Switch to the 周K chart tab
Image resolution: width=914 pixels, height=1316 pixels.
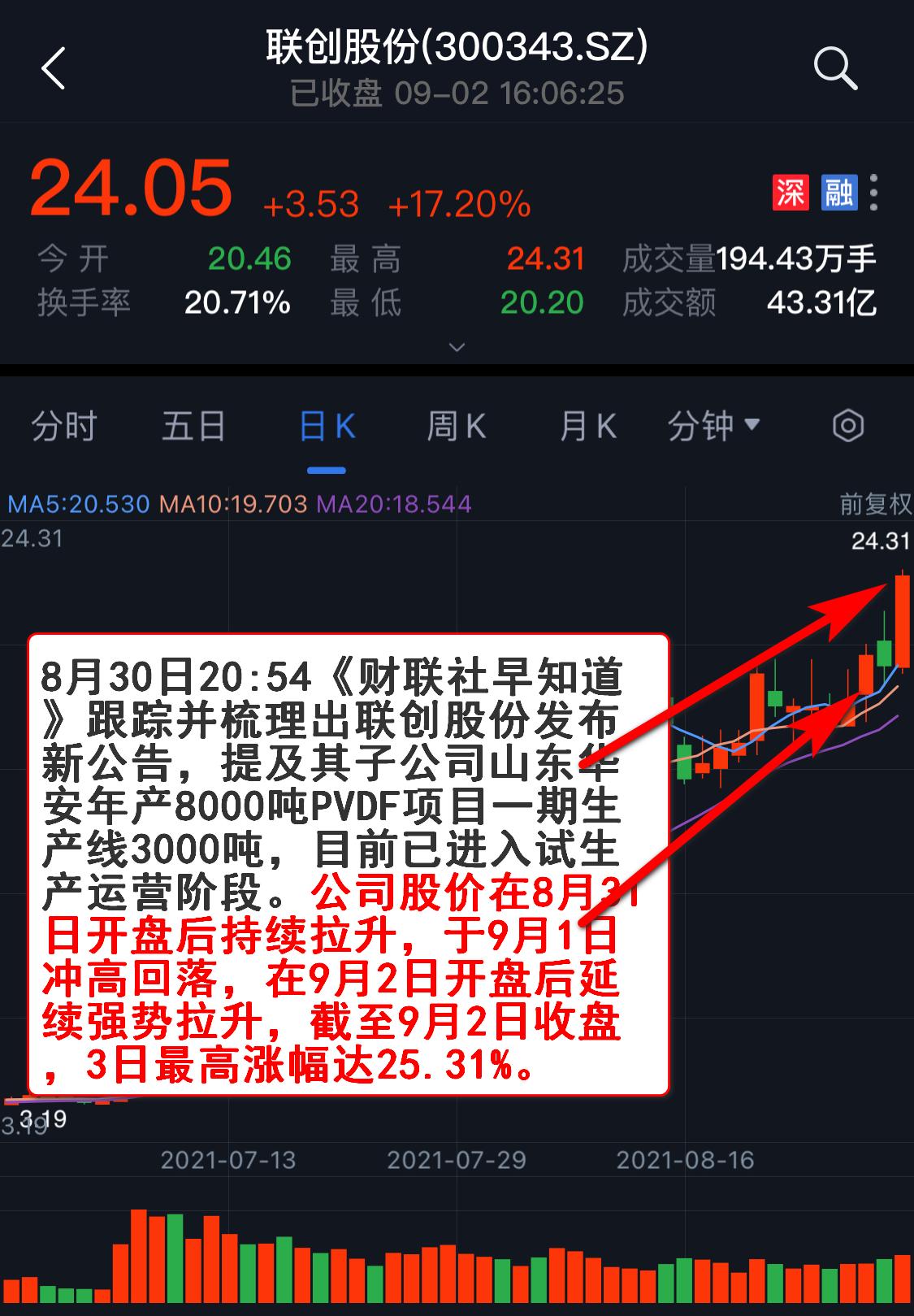tap(456, 426)
